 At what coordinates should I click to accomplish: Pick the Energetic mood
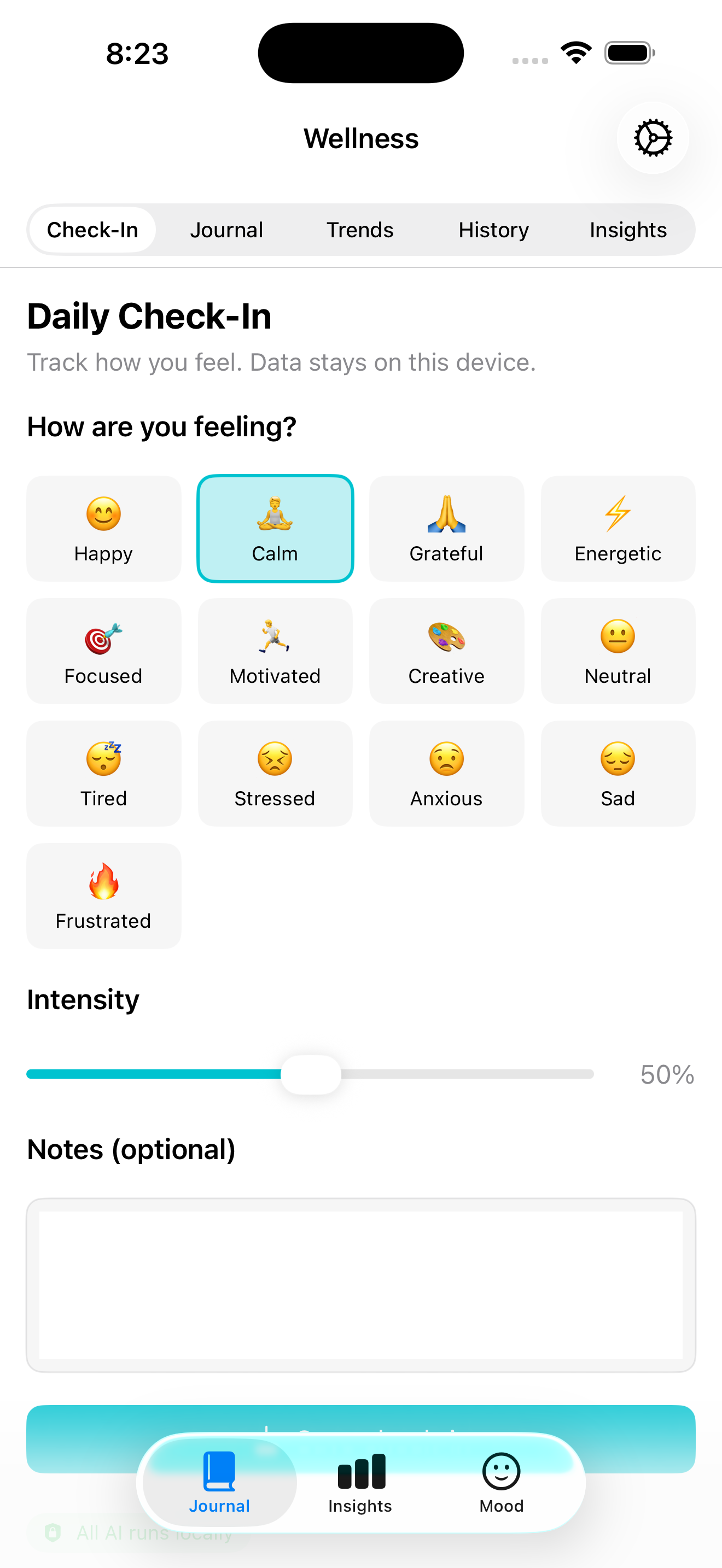click(x=618, y=528)
